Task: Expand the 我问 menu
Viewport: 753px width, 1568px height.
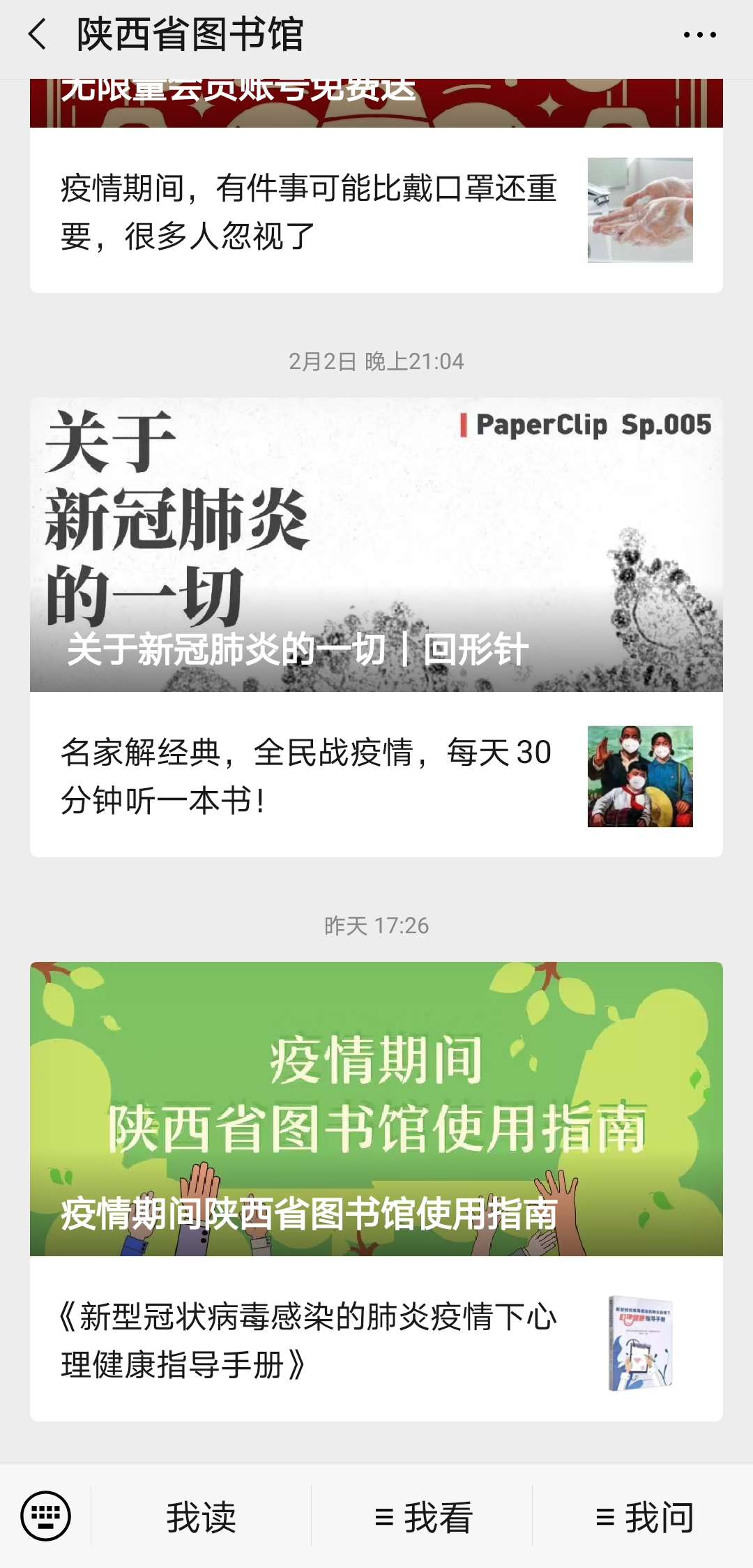Action: [x=644, y=1517]
